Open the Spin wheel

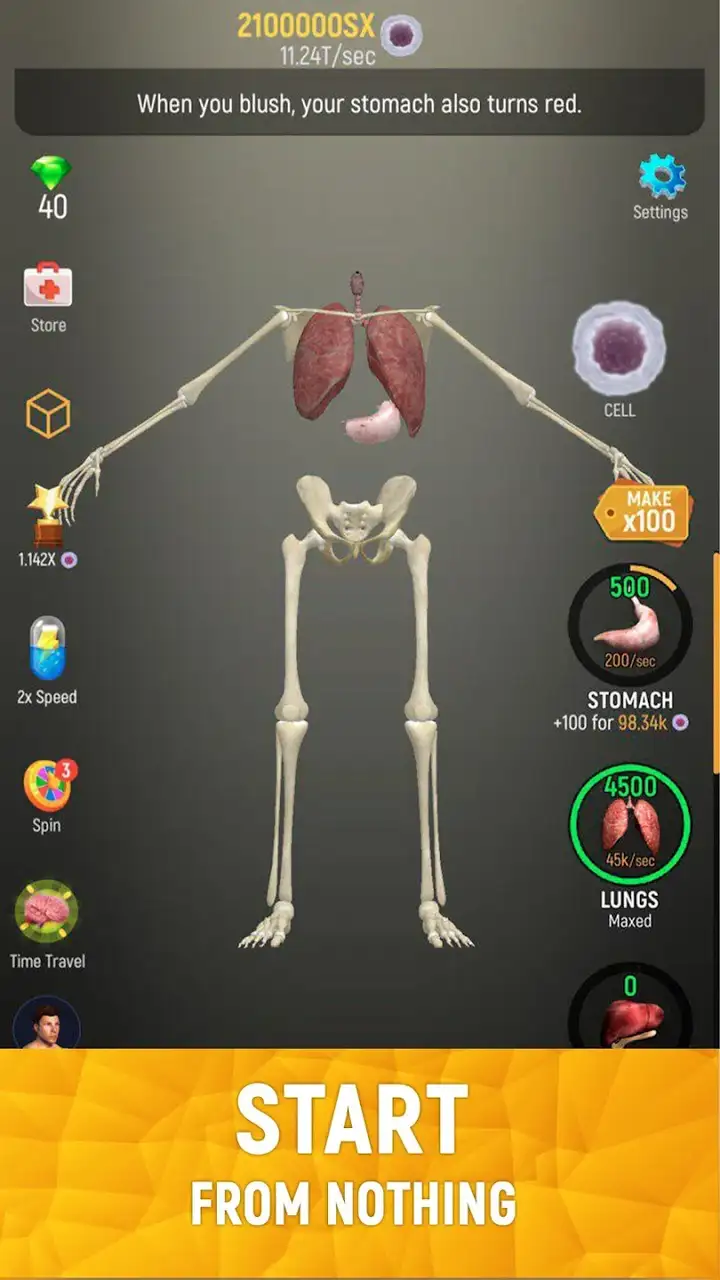49,797
